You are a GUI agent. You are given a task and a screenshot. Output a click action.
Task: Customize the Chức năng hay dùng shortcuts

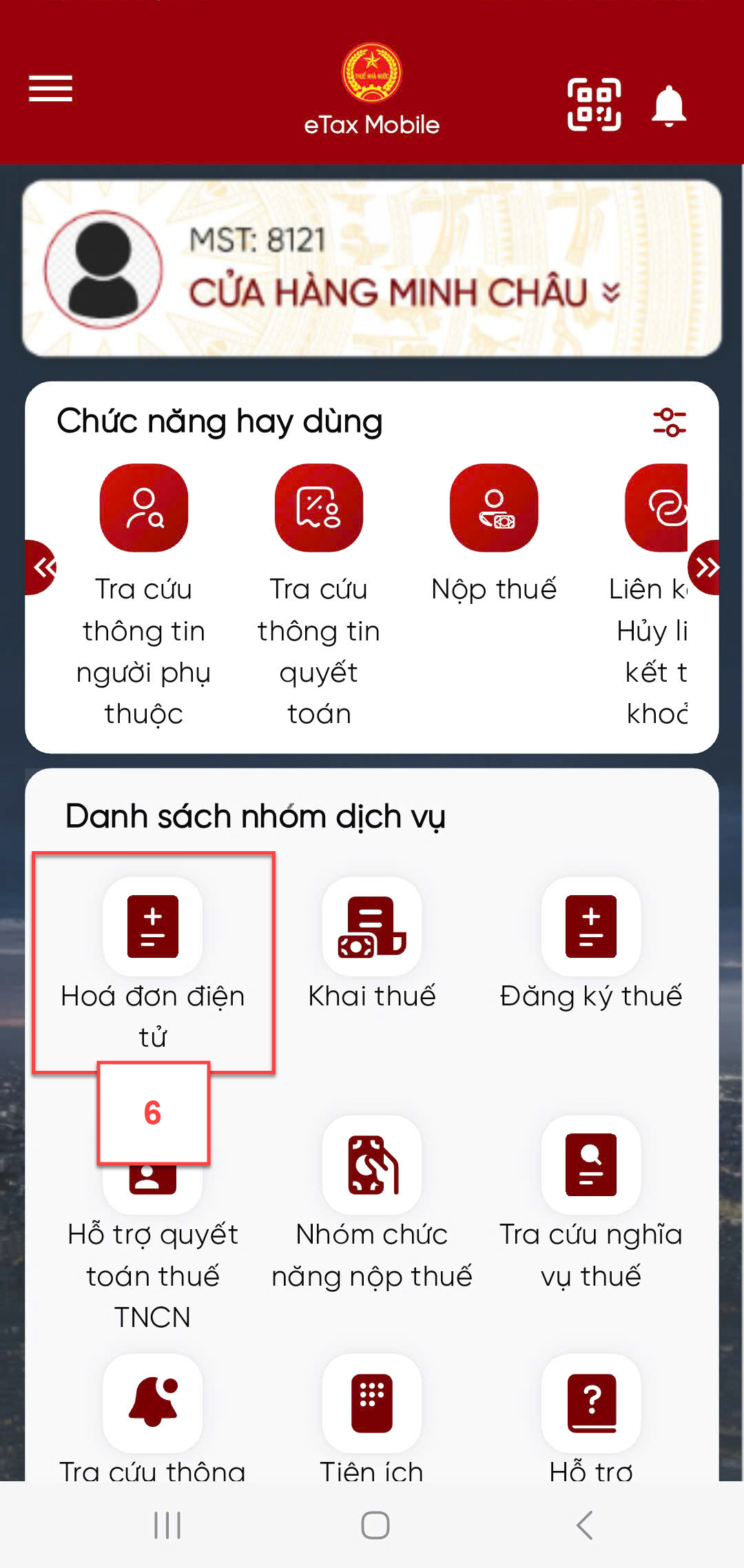coord(669,421)
